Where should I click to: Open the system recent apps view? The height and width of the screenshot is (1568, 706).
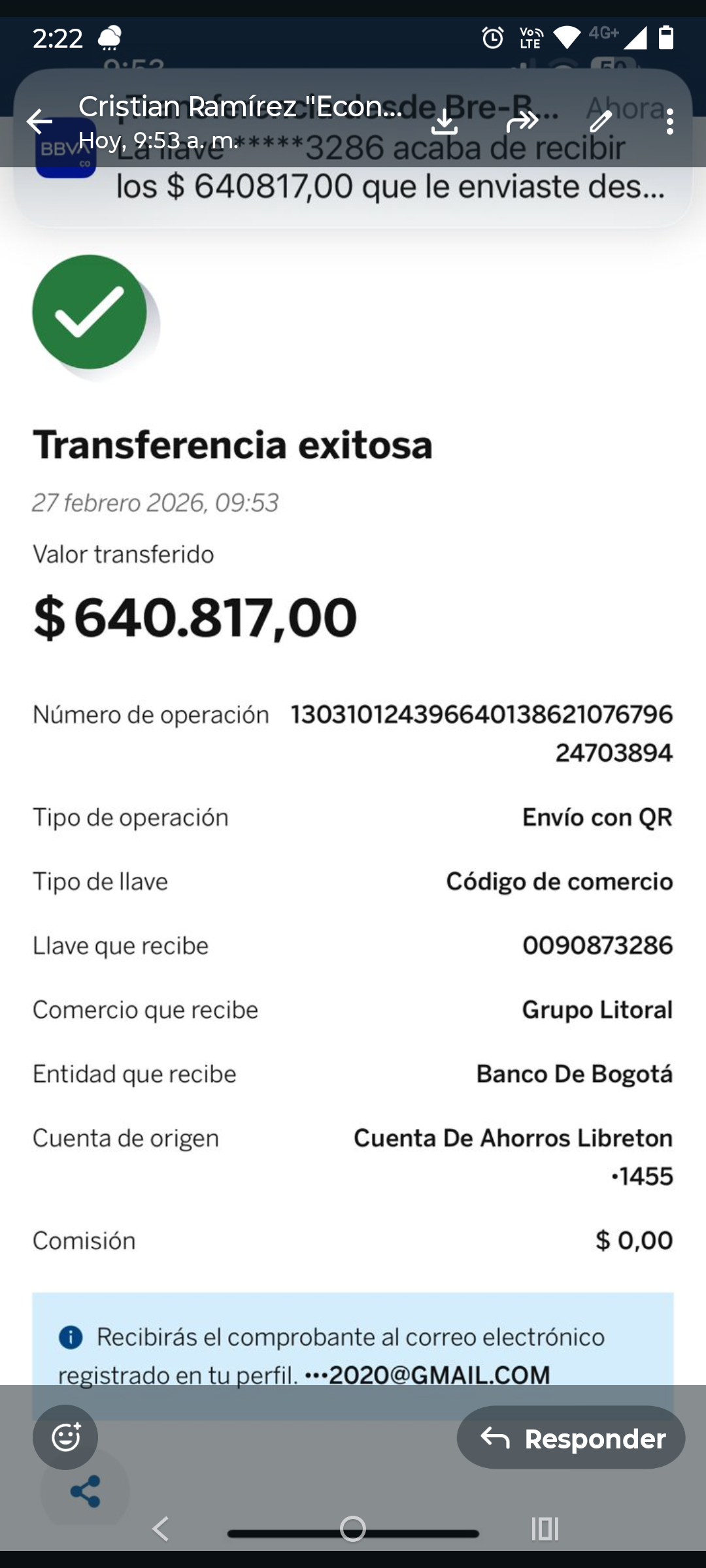coord(545,1529)
